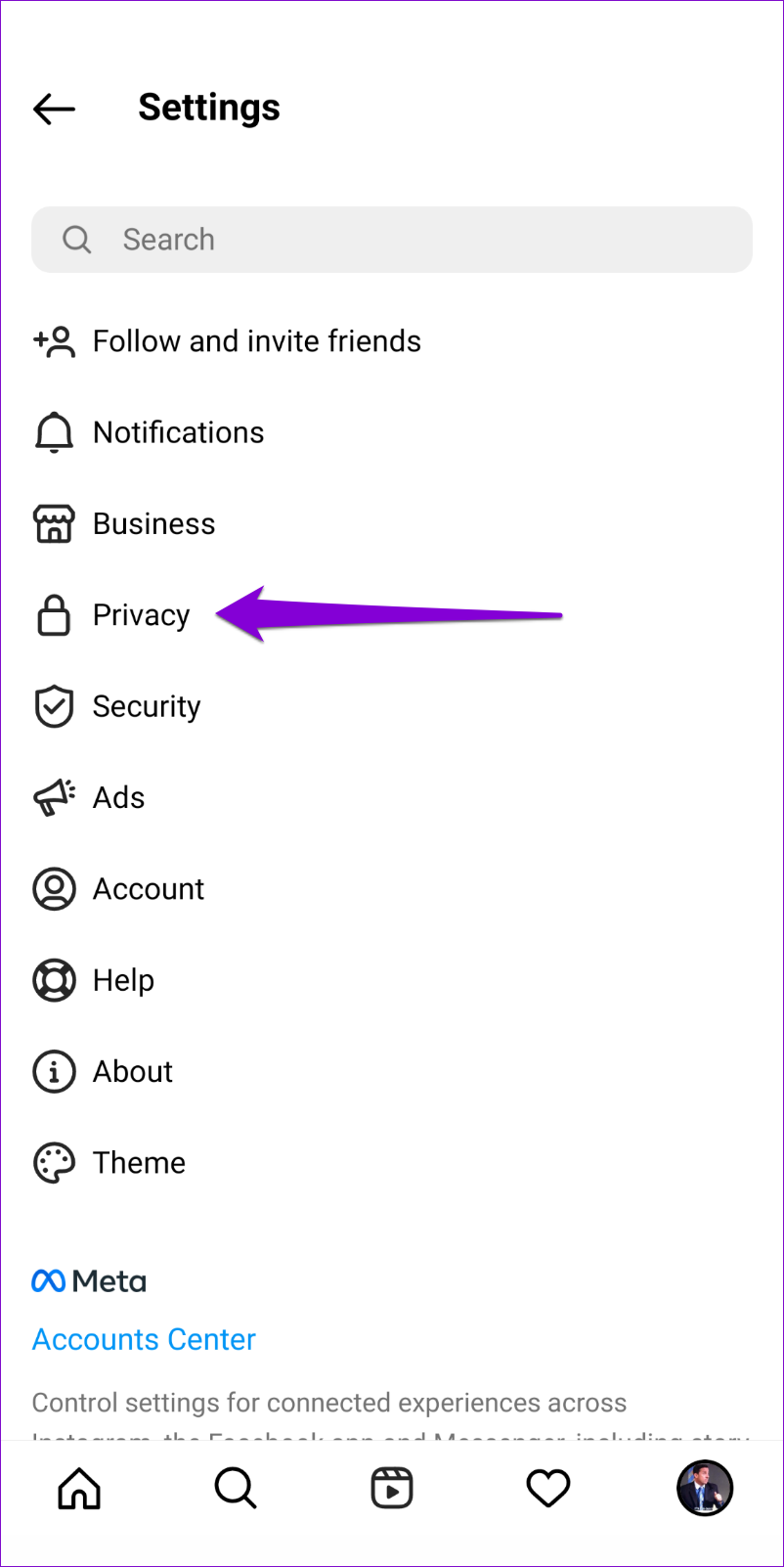
Task: Switch to the Search explore tab
Action: coord(236,1489)
